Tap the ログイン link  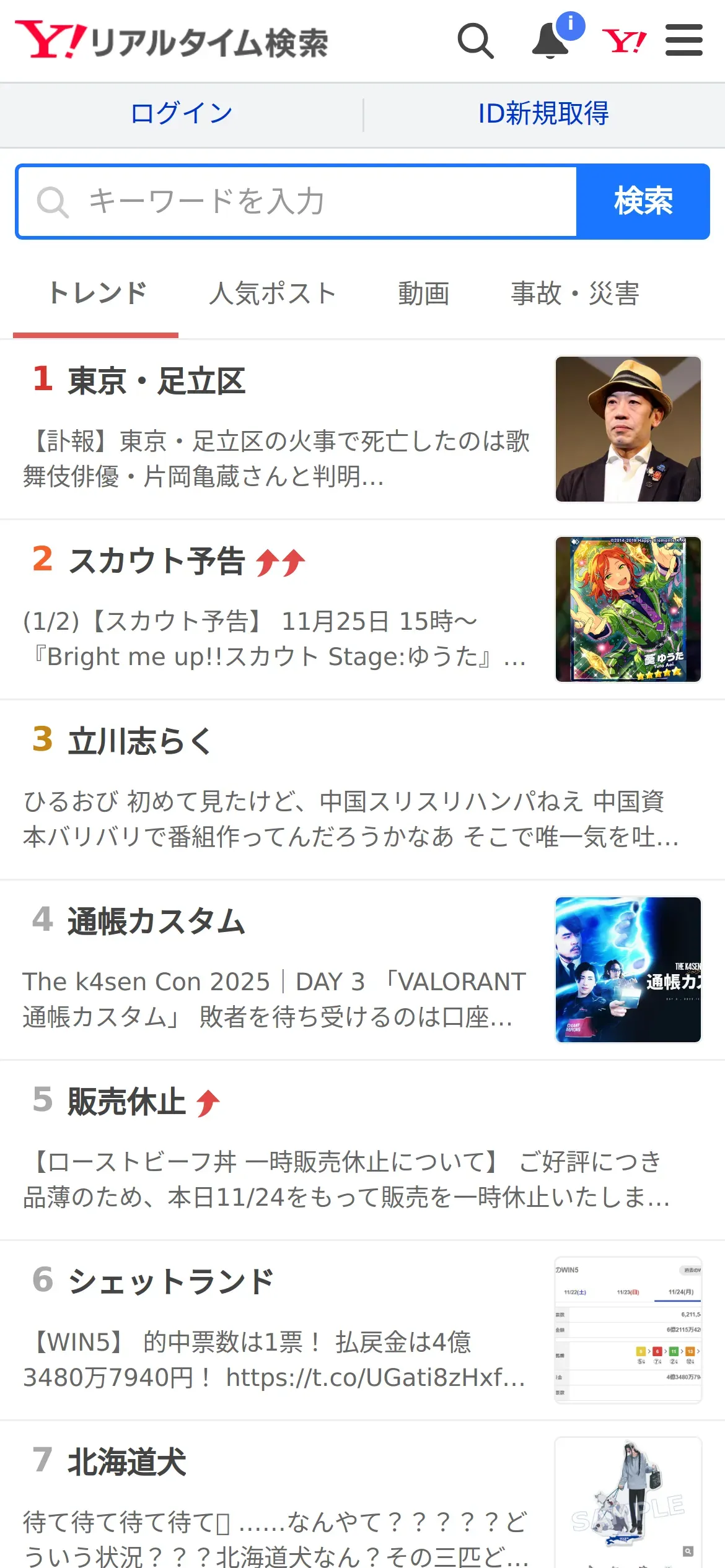tap(182, 114)
